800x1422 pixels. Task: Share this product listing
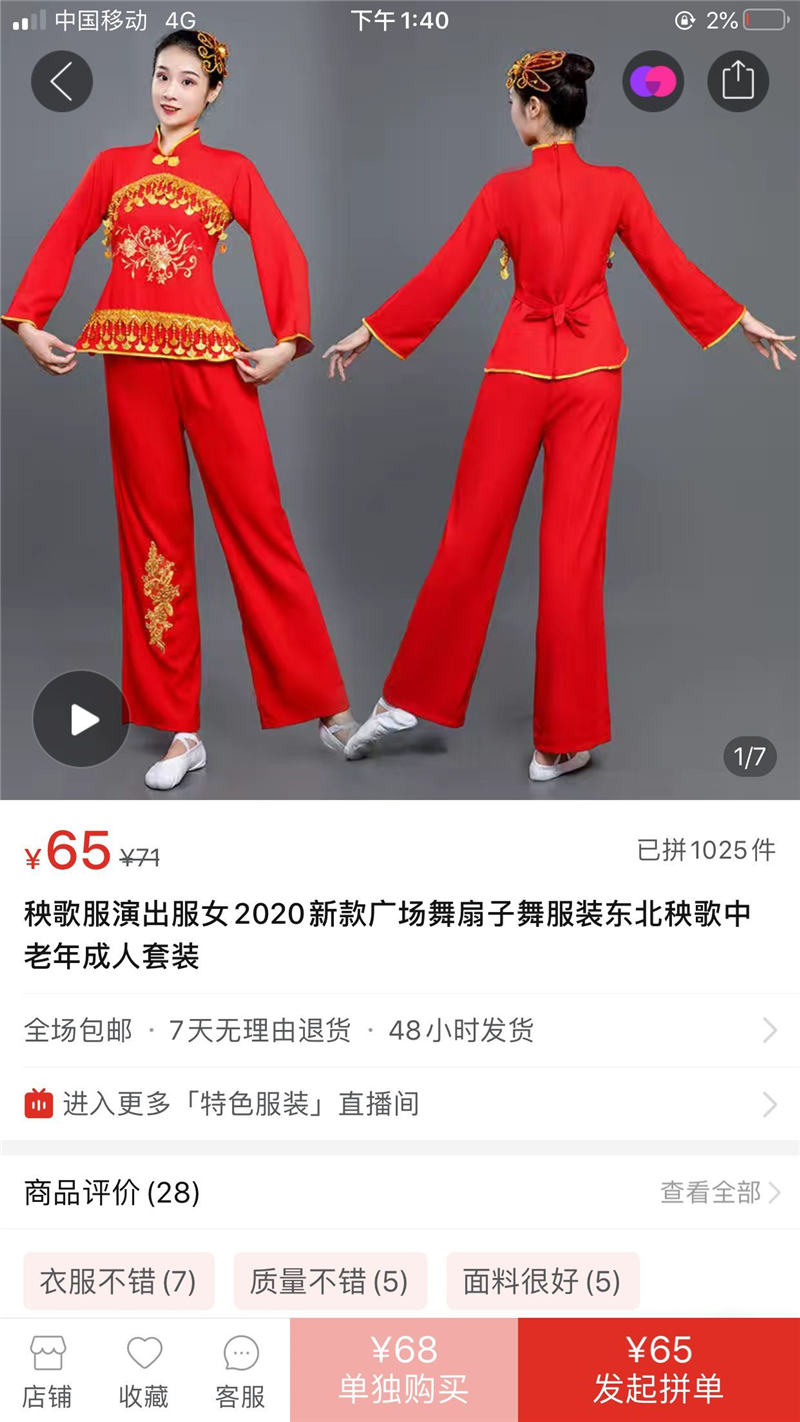pyautogui.click(x=738, y=81)
